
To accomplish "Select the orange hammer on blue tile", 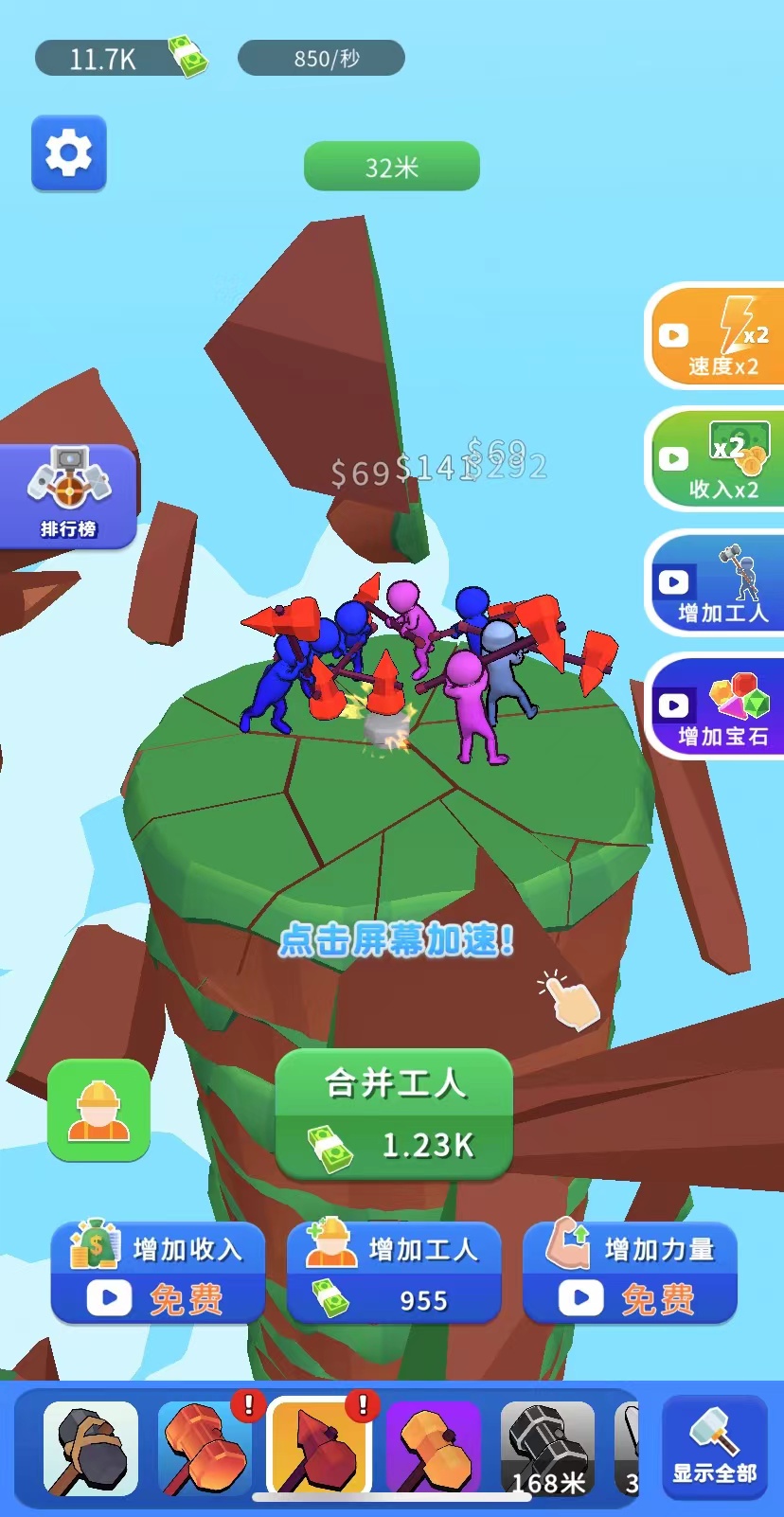I will click(205, 1448).
